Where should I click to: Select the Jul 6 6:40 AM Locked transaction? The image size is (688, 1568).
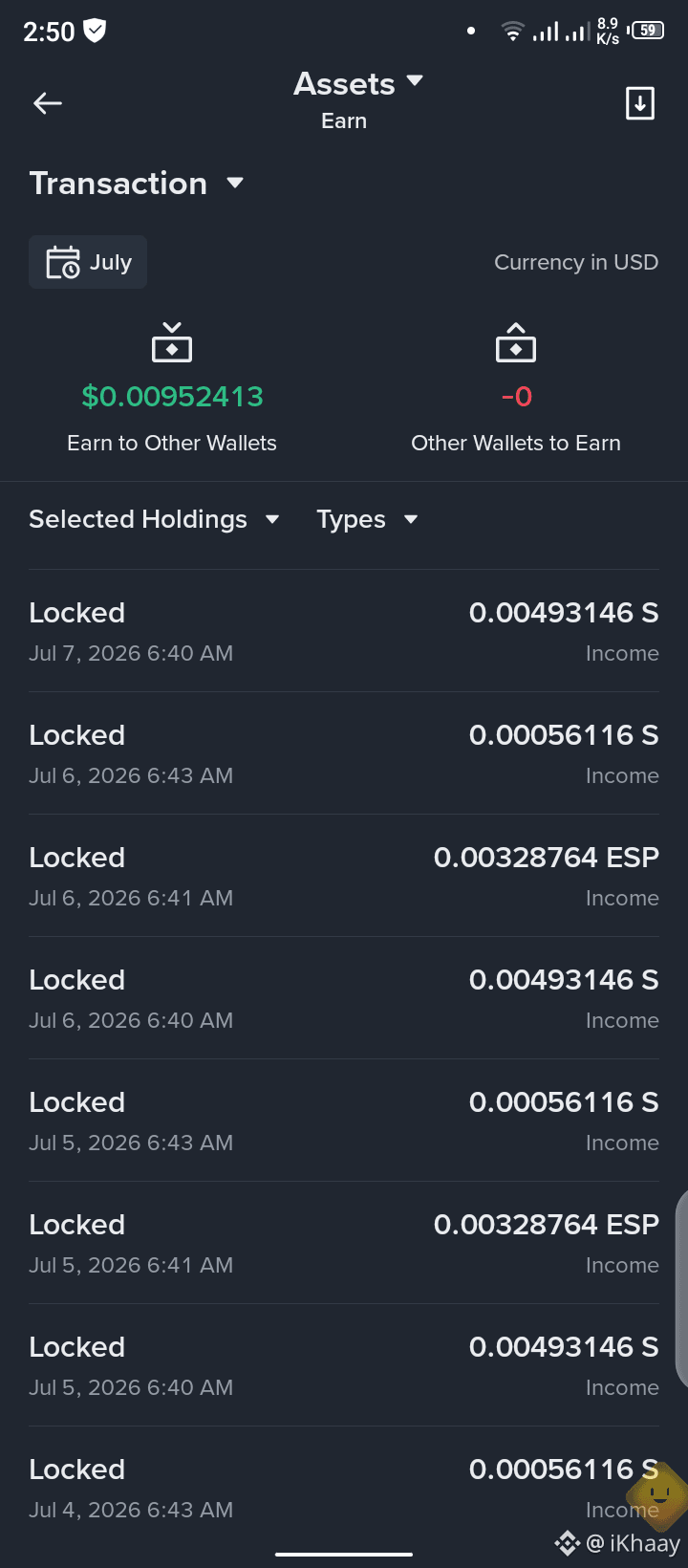click(344, 998)
